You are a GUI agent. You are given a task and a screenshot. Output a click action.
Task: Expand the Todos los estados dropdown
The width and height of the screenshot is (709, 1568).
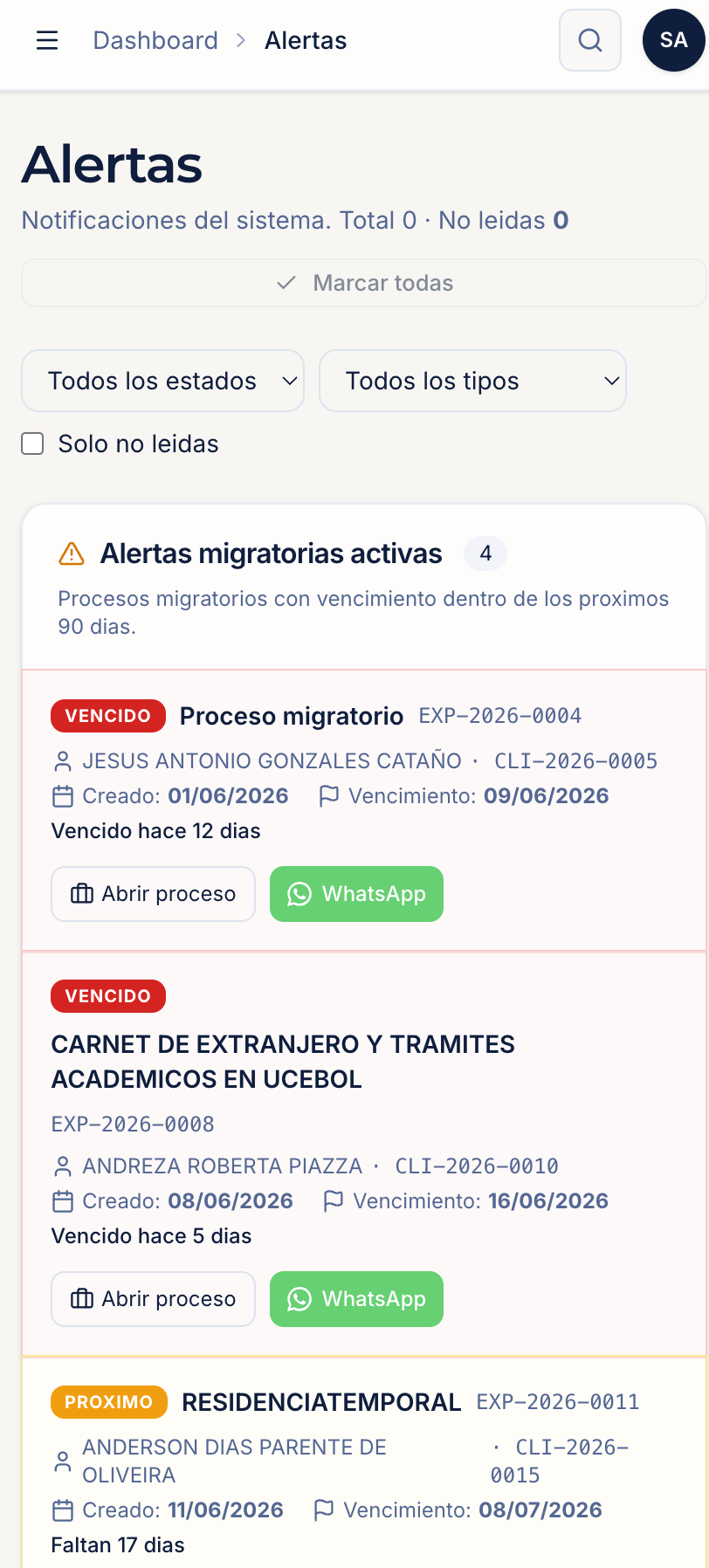tap(162, 381)
